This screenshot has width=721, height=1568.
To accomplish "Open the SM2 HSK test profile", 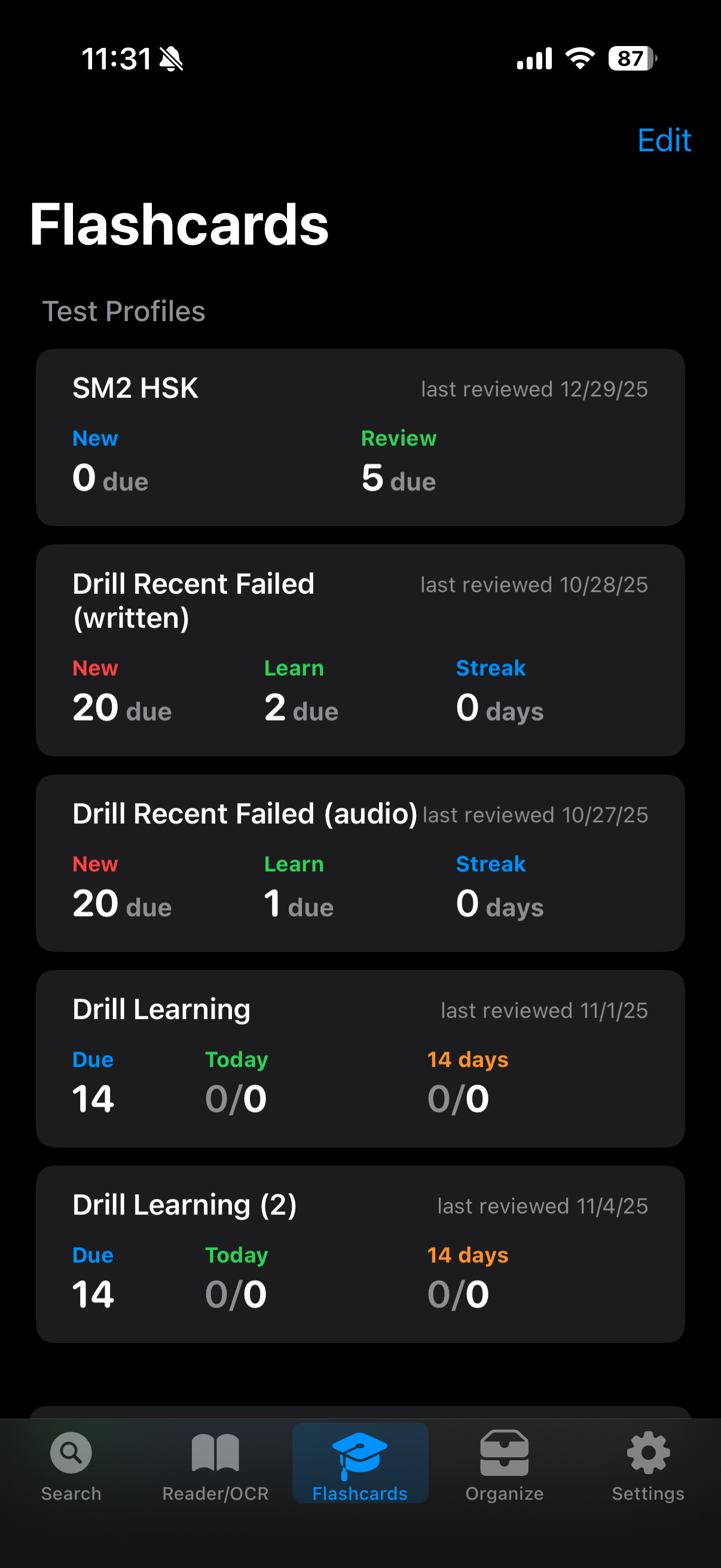I will 360,437.
